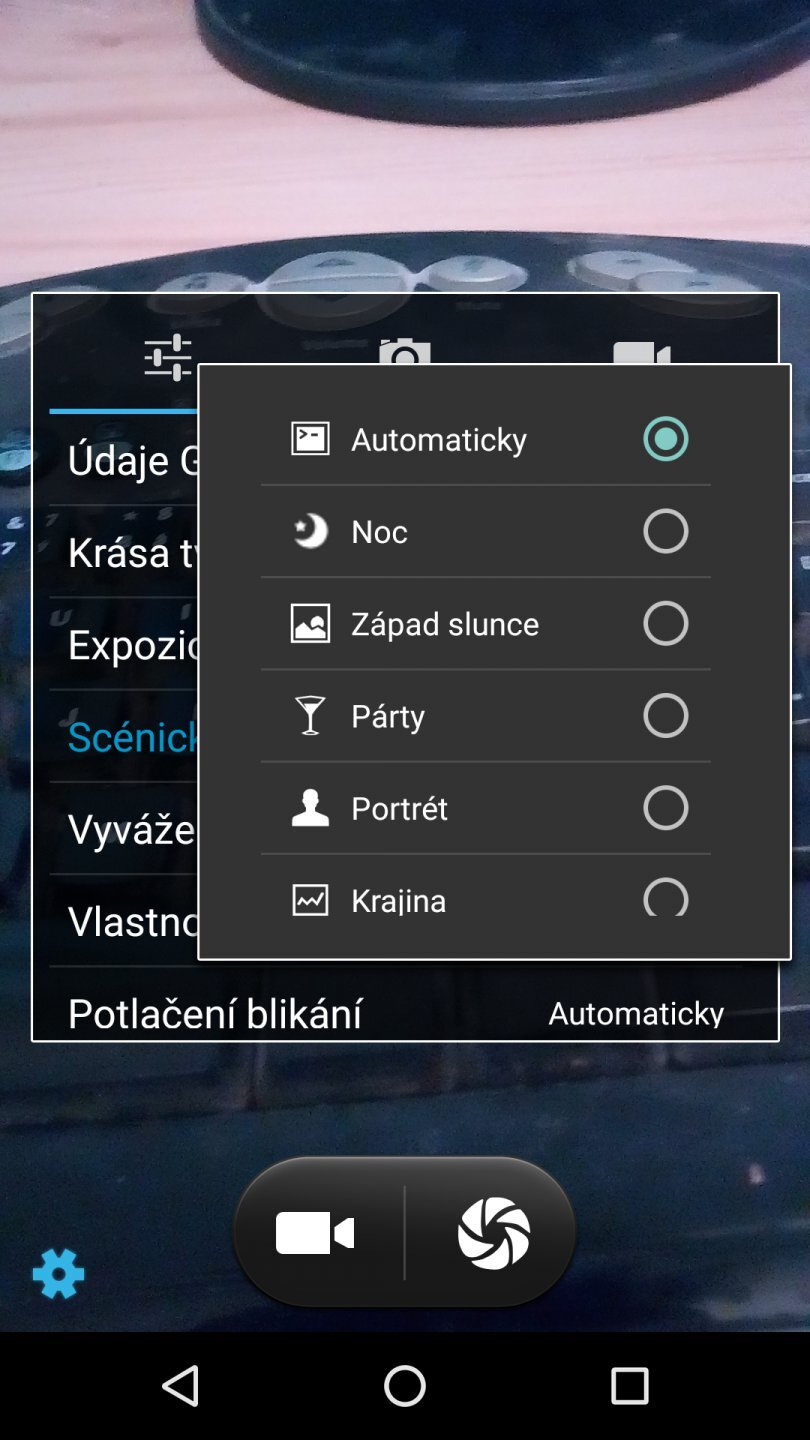Select the Automaticky radio button
Screen dimensions: 810x1440
click(x=665, y=438)
